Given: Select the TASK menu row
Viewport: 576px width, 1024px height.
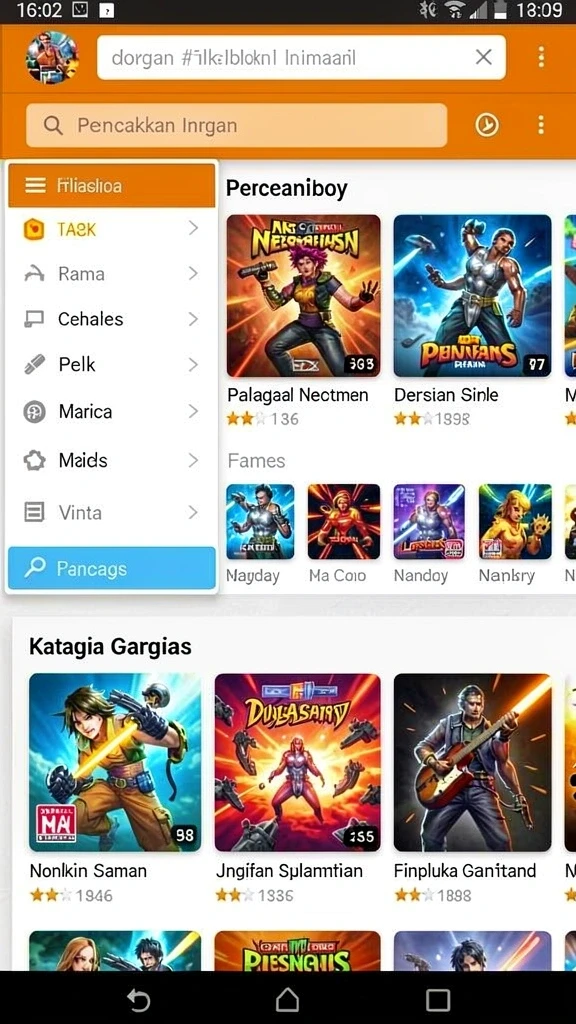Looking at the screenshot, I should (112, 229).
